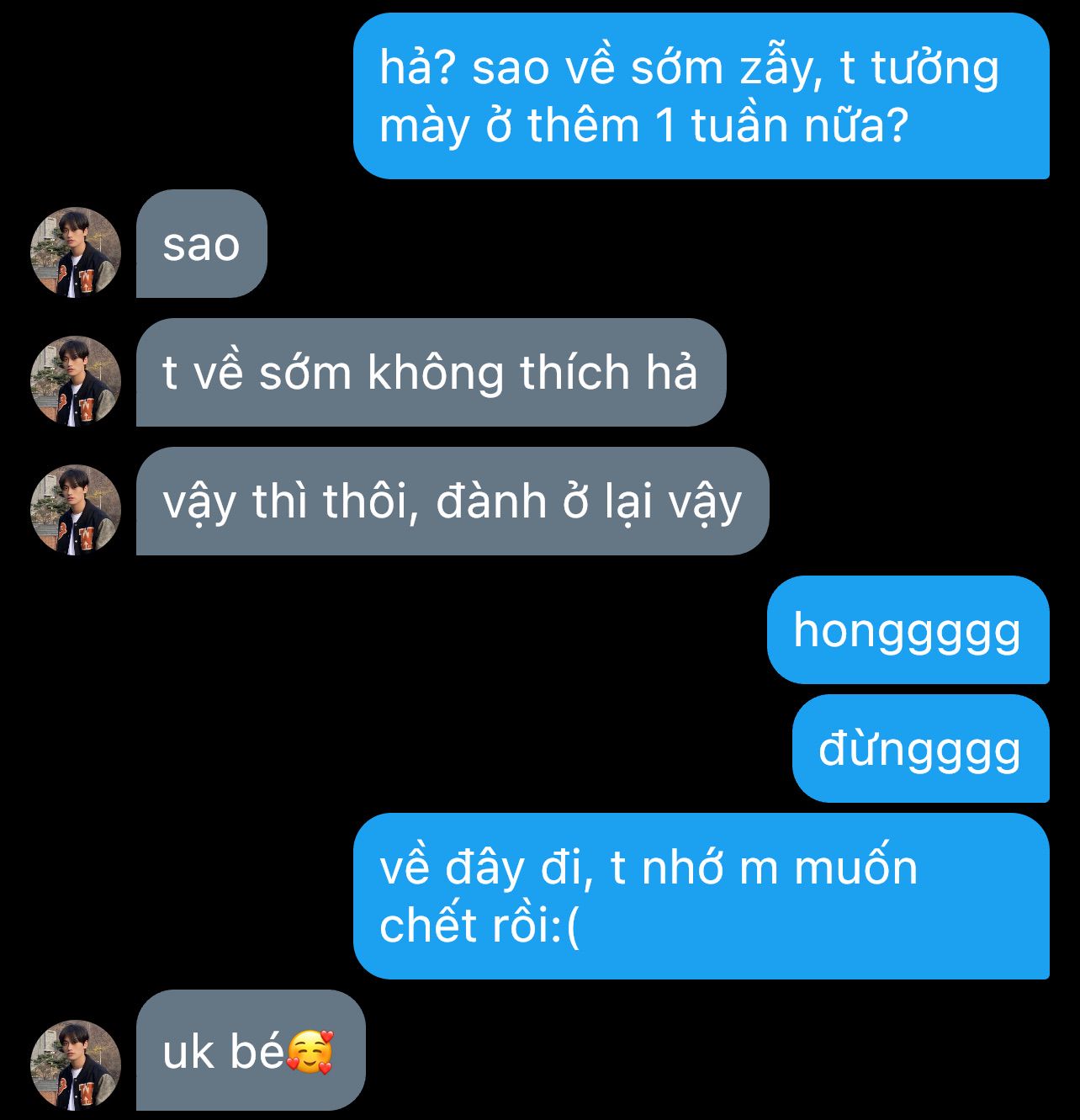This screenshot has width=1080, height=1120.
Task: Open the avatar next to "uk bé" message
Action: (x=76, y=1065)
